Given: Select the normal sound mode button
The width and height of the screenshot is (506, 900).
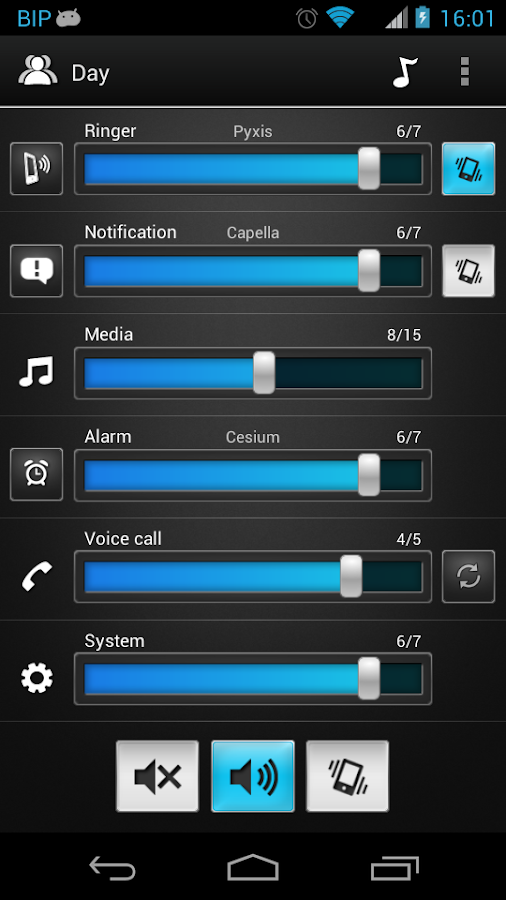Looking at the screenshot, I should pyautogui.click(x=253, y=776).
